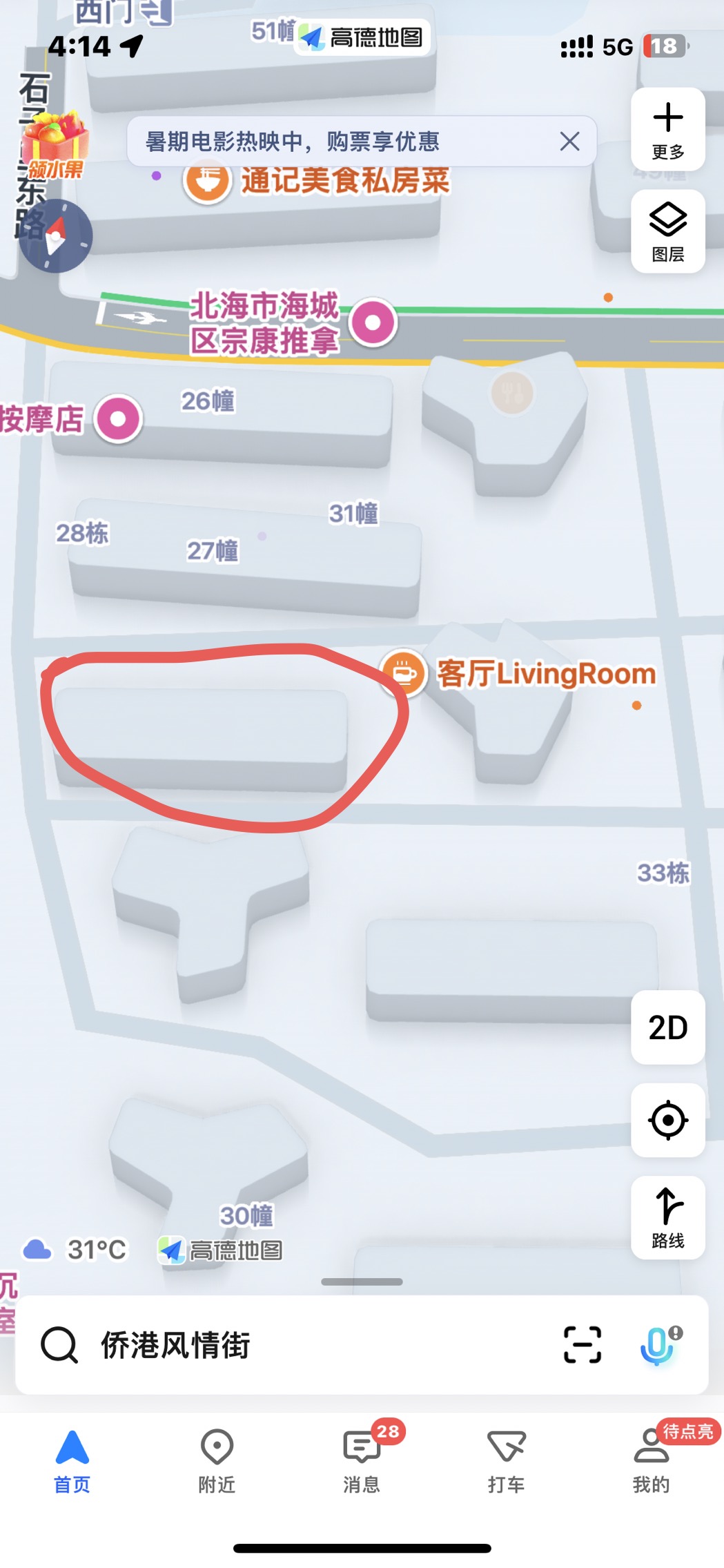This screenshot has width=724, height=1568.
Task: Open the 图层 map layers panel
Action: [x=667, y=231]
